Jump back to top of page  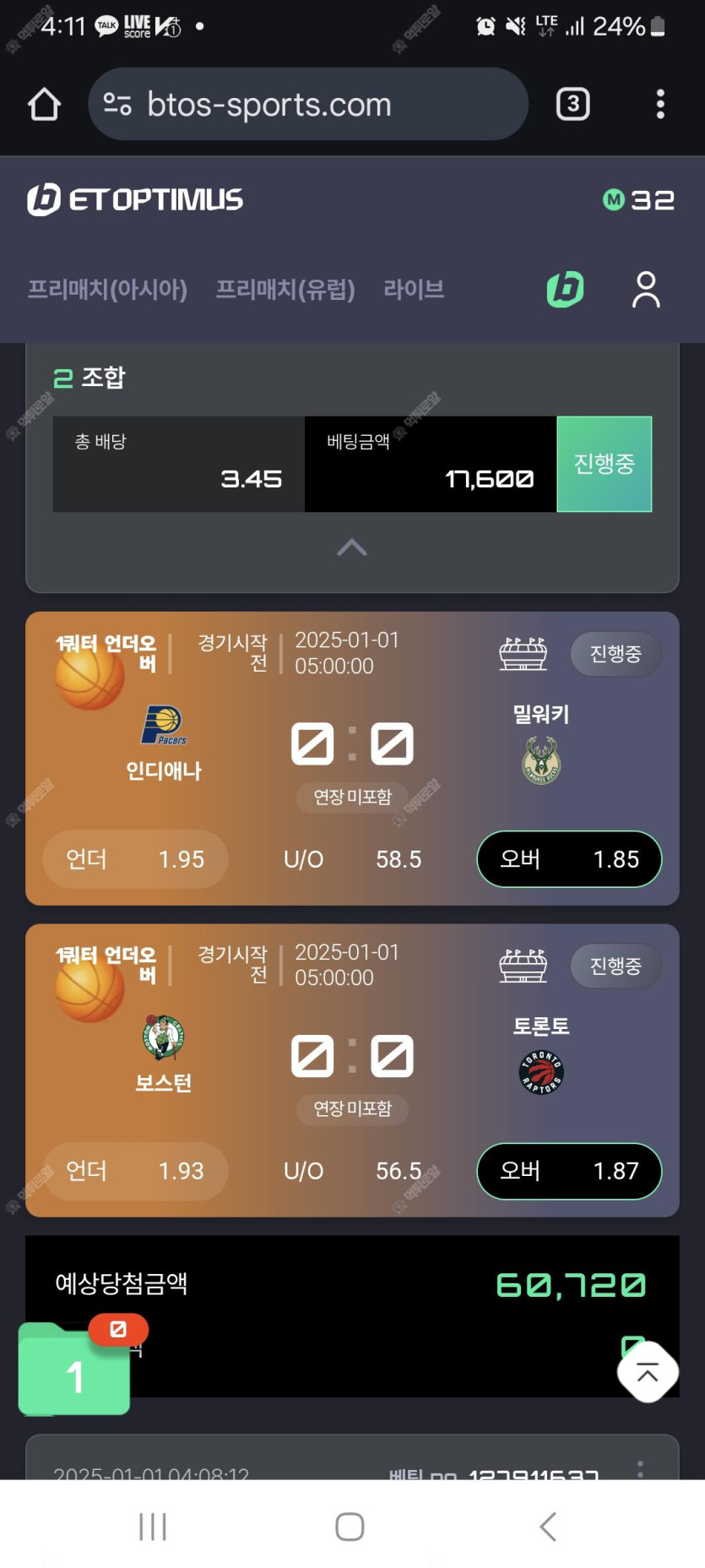[648, 1372]
